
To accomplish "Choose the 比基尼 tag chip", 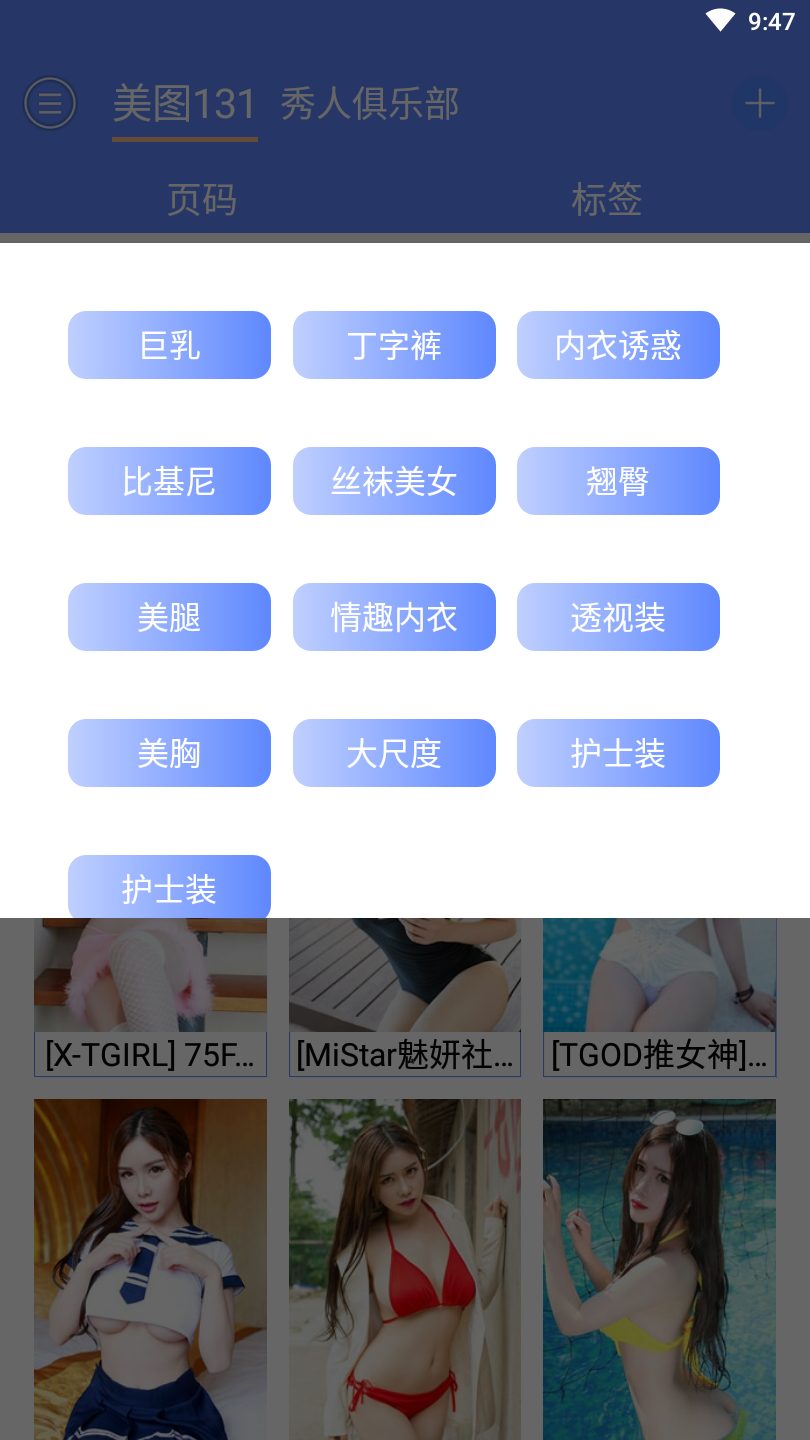I will pos(169,481).
